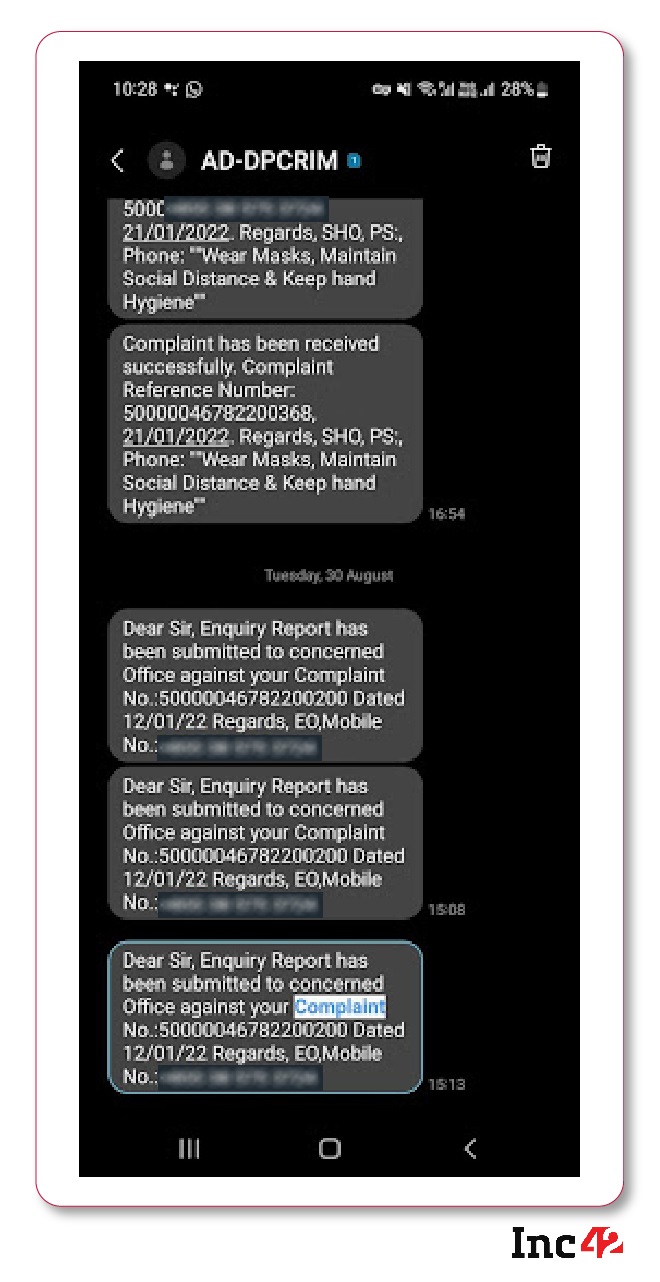Tap the home button in navigation bar
660x1282 pixels.
tap(330, 1149)
